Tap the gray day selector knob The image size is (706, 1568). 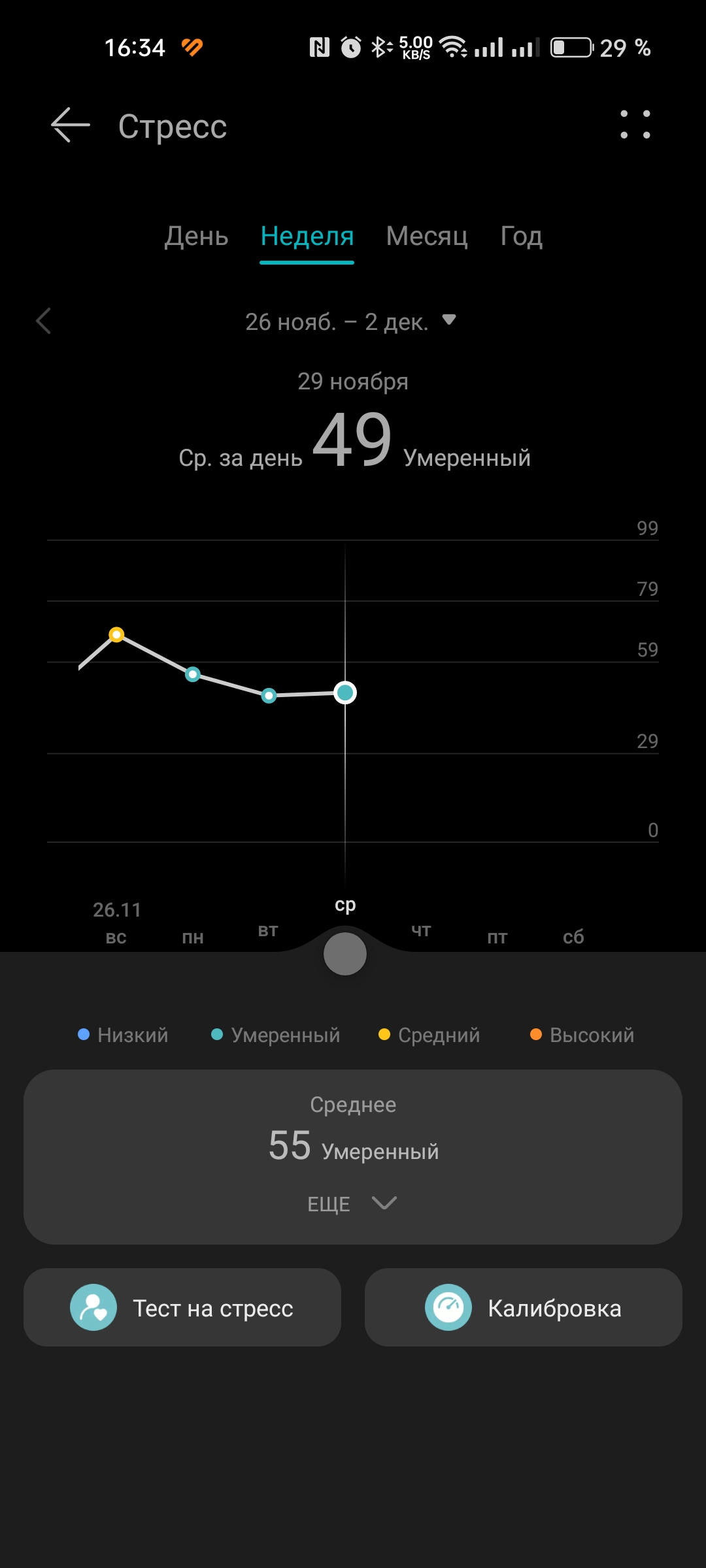point(345,954)
